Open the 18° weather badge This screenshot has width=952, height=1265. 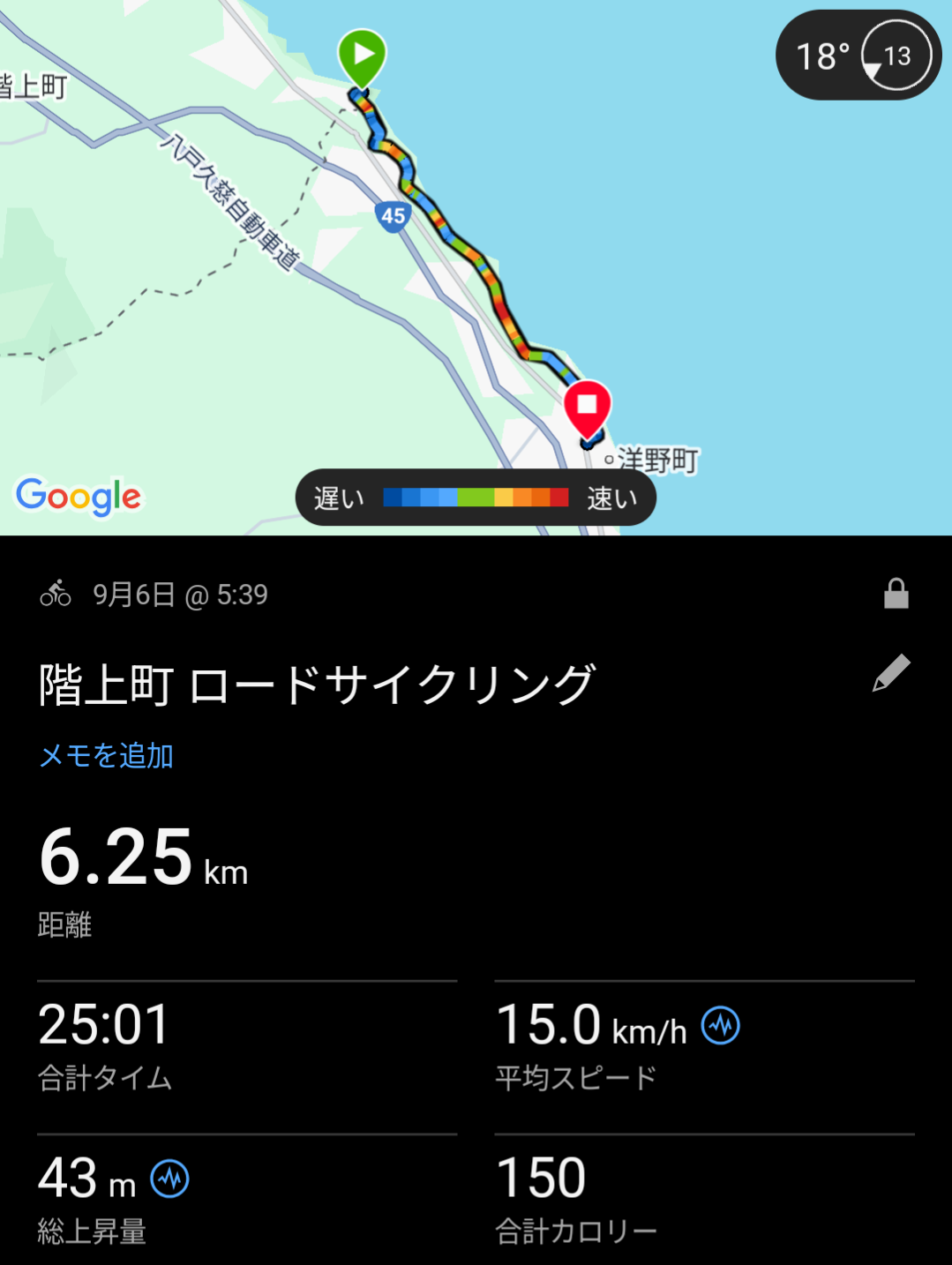858,56
